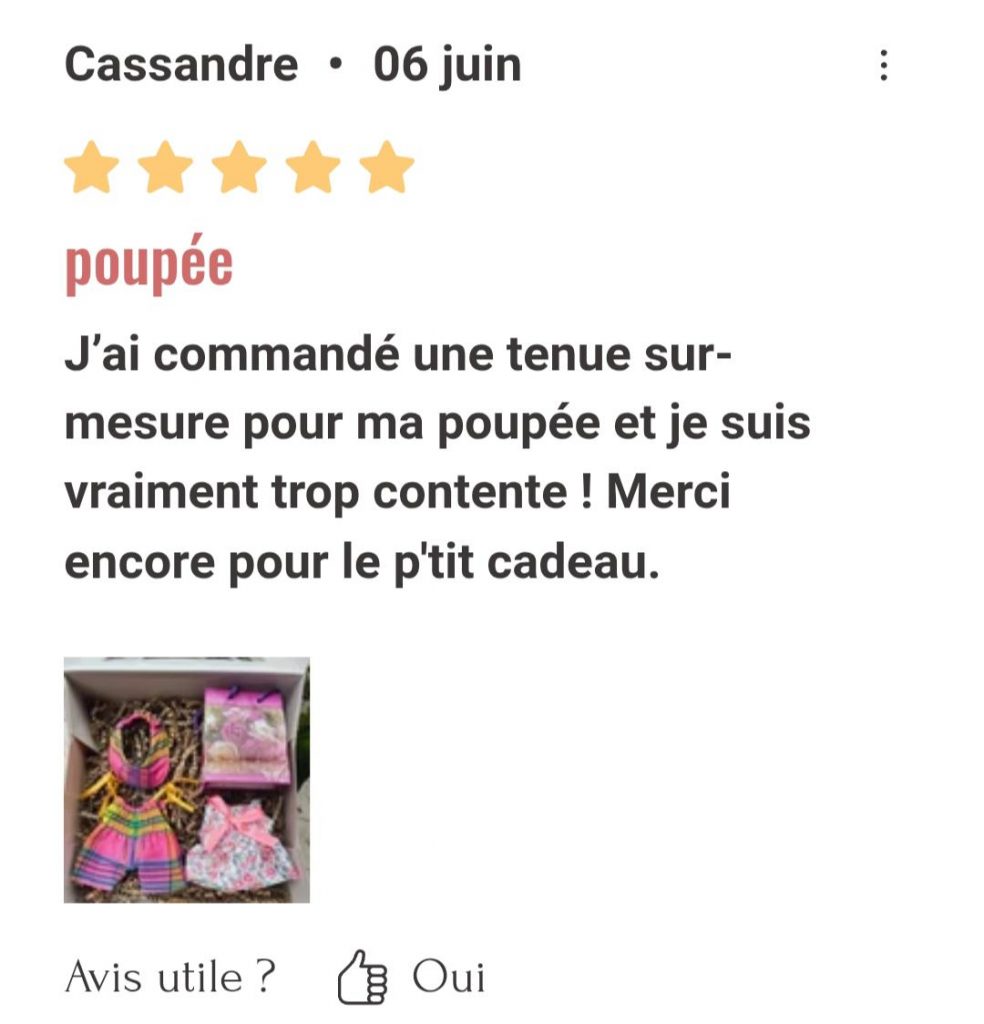This screenshot has width=984, height=1024.
Task: Mark the review as useful with Oui
Action: point(412,976)
